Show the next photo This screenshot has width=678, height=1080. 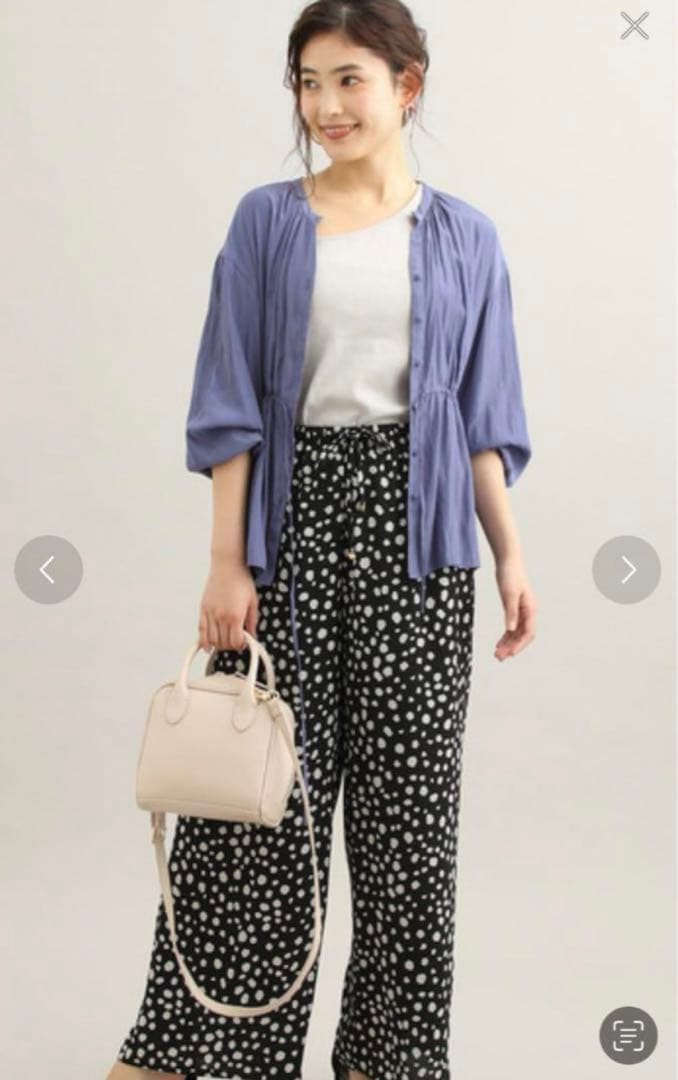[x=626, y=569]
